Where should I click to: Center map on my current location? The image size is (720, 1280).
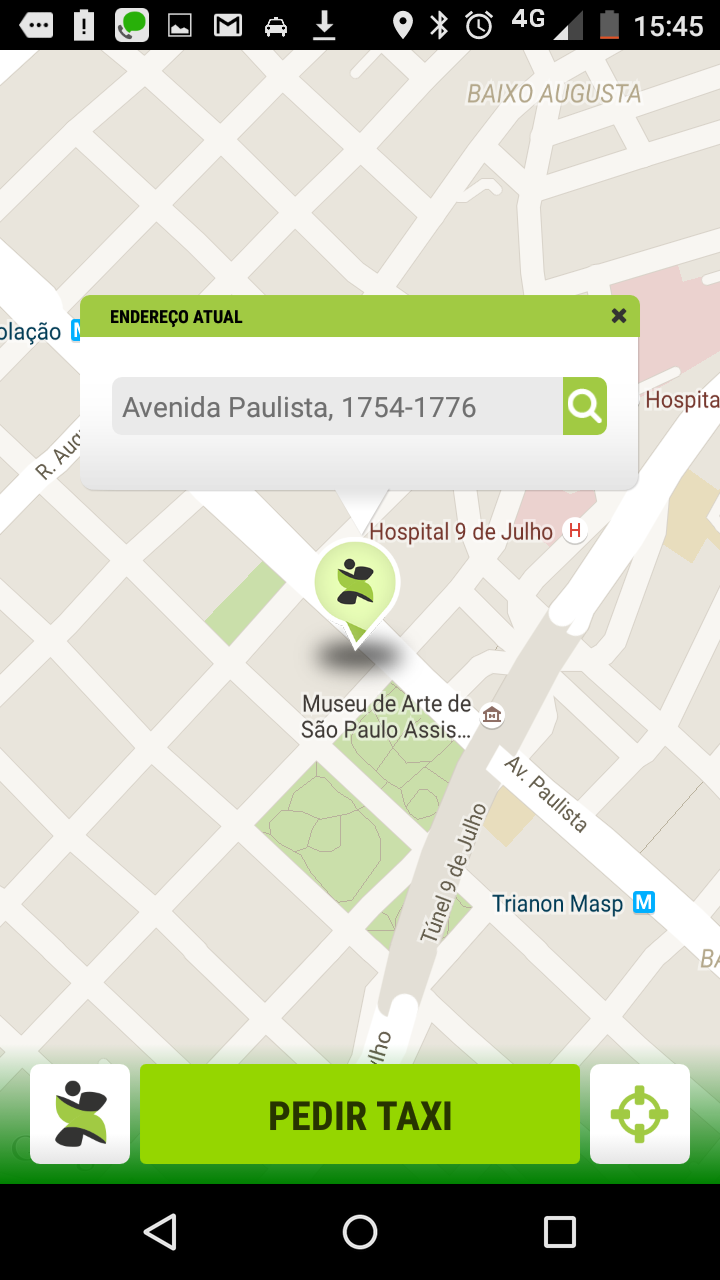click(x=640, y=1114)
